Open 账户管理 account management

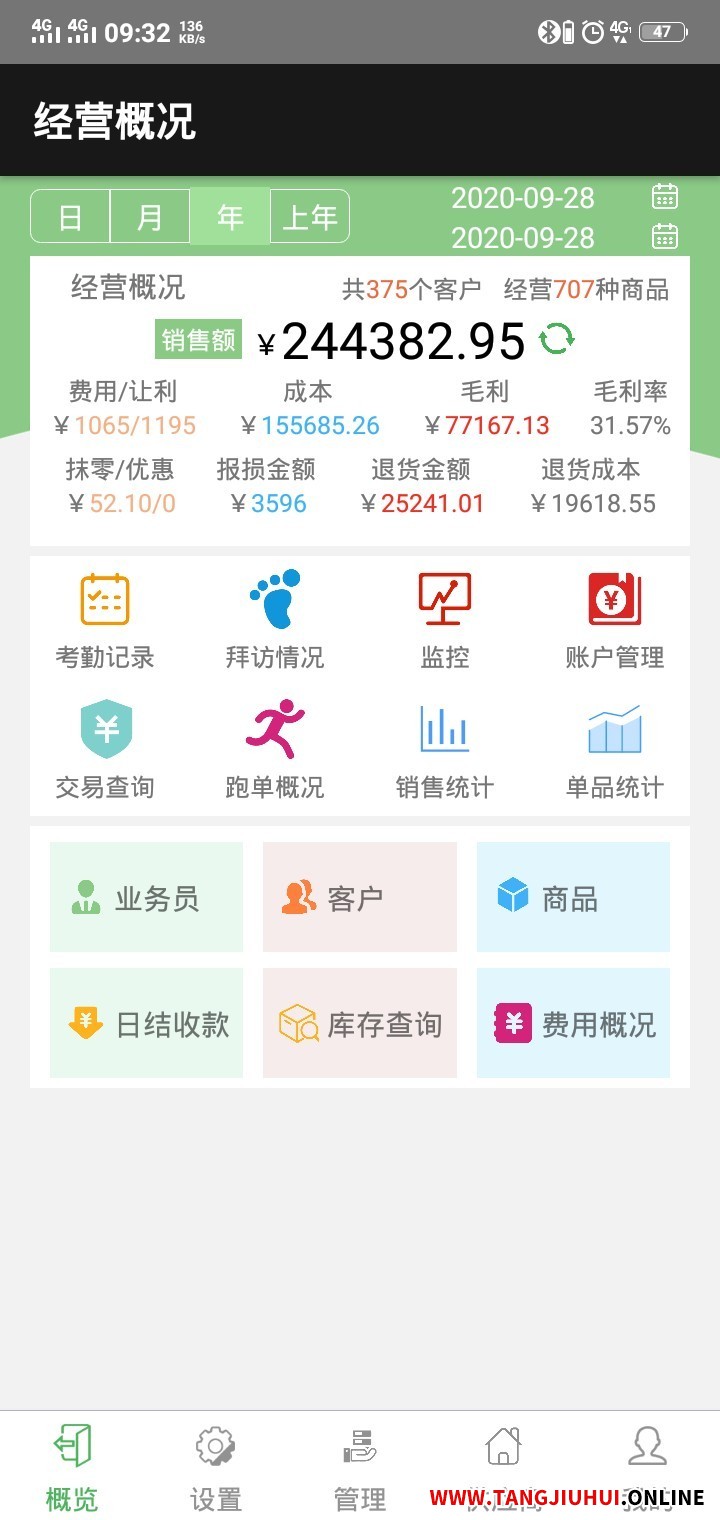pyautogui.click(x=615, y=620)
